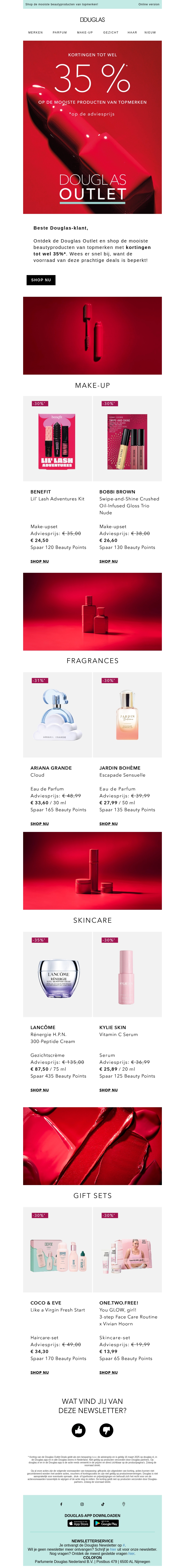Open the PARFUM category
The image size is (185, 1568).
click(60, 32)
